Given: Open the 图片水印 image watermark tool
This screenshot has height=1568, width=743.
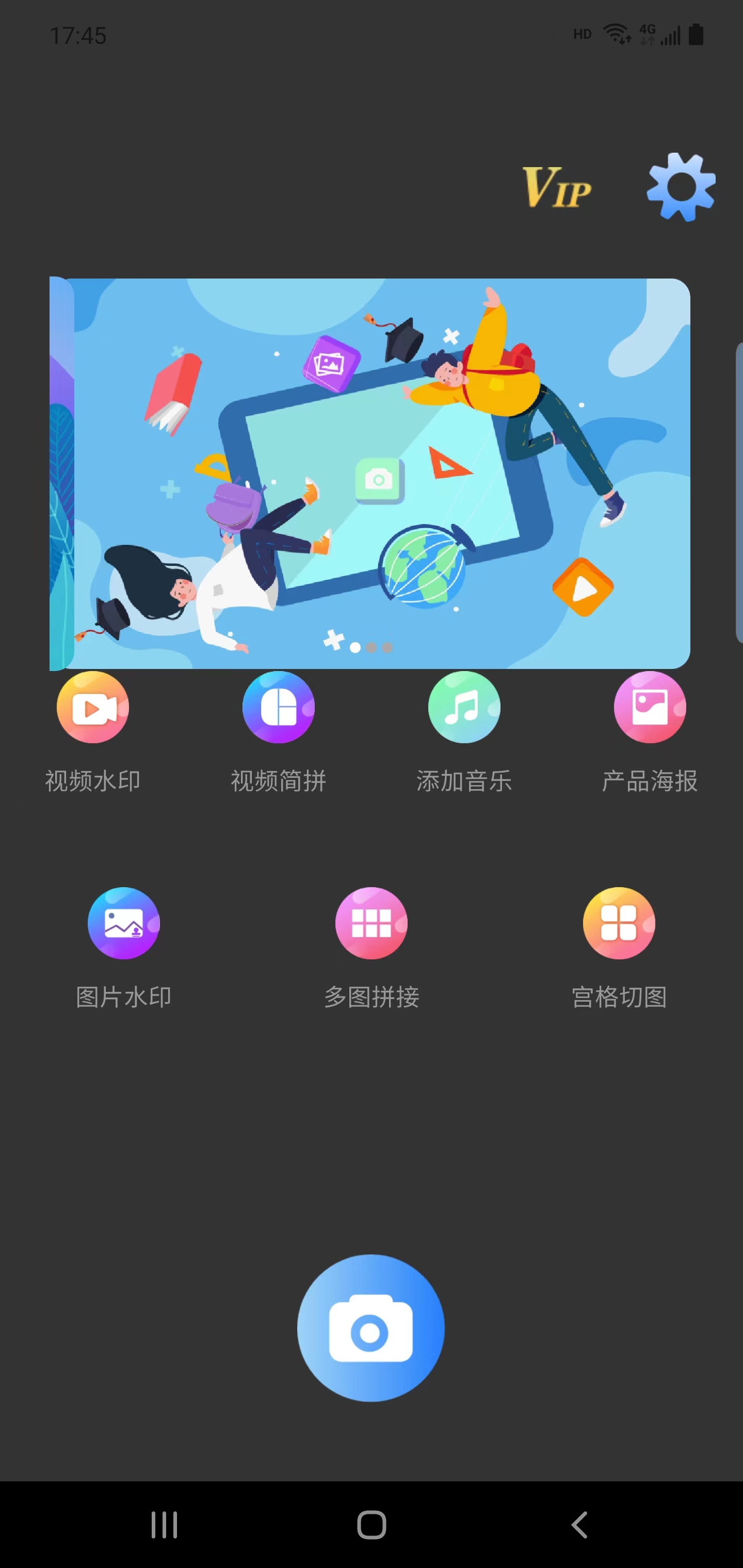Looking at the screenshot, I should [124, 923].
